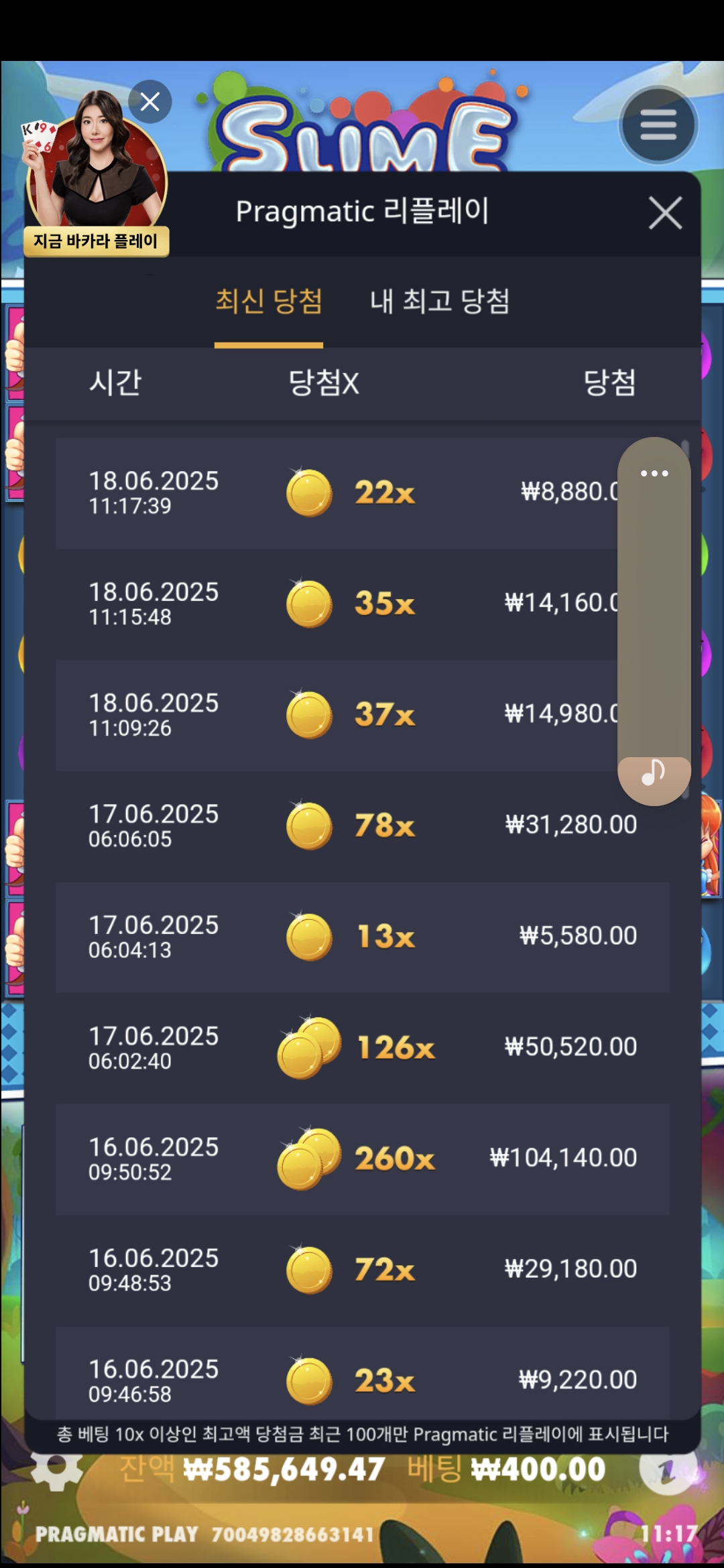Expand the floating three-dots panel
724x1568 pixels.
(x=654, y=474)
